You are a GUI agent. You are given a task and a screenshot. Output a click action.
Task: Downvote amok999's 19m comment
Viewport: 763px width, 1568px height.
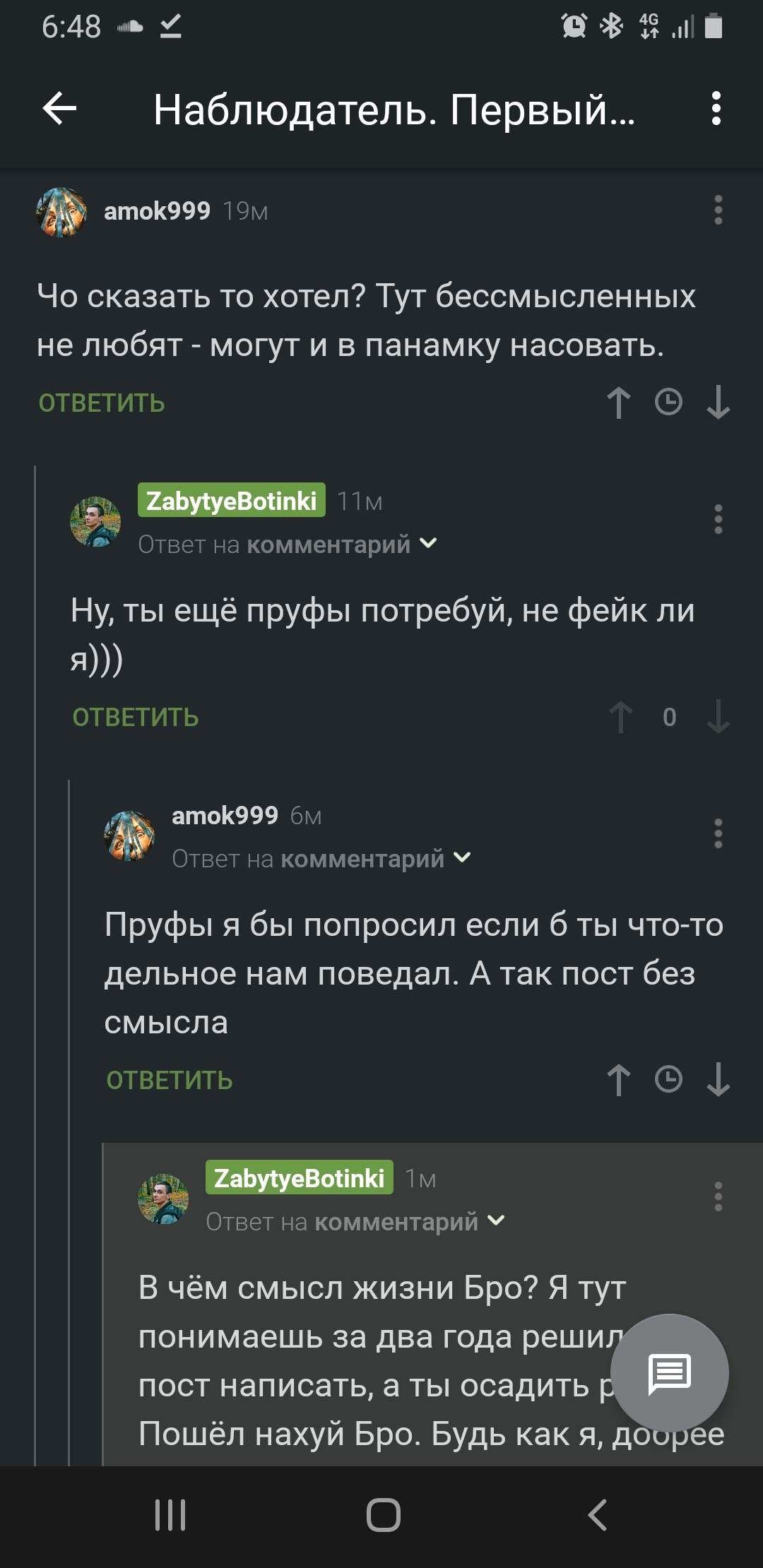click(x=718, y=403)
